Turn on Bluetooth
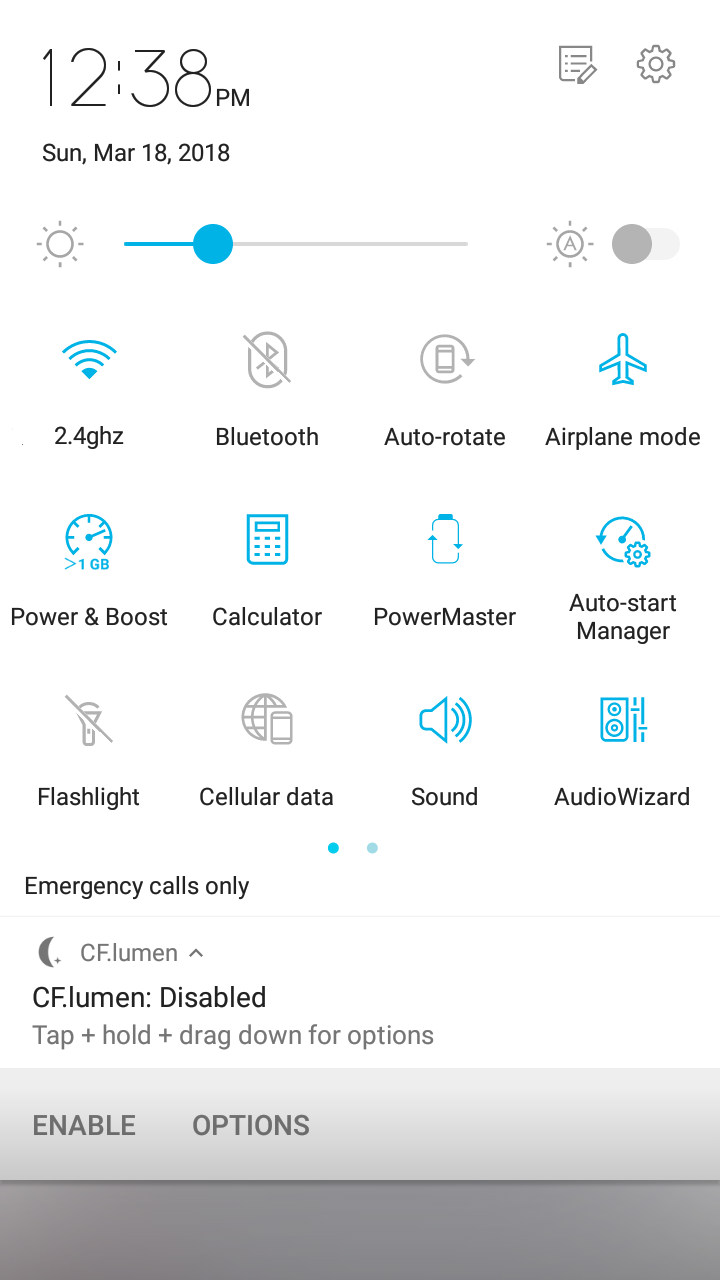The image size is (720, 1280). [x=267, y=360]
